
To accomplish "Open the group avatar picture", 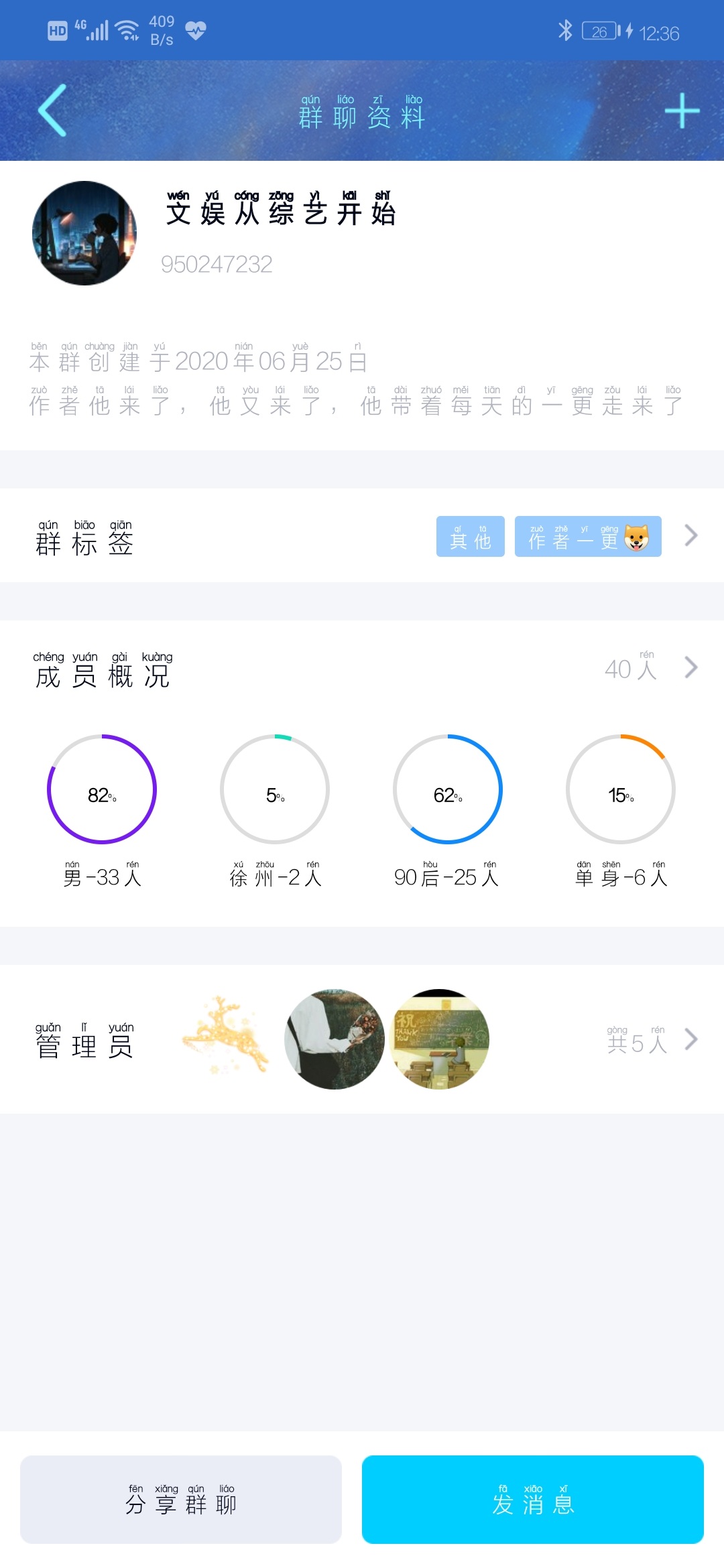I will tap(84, 233).
